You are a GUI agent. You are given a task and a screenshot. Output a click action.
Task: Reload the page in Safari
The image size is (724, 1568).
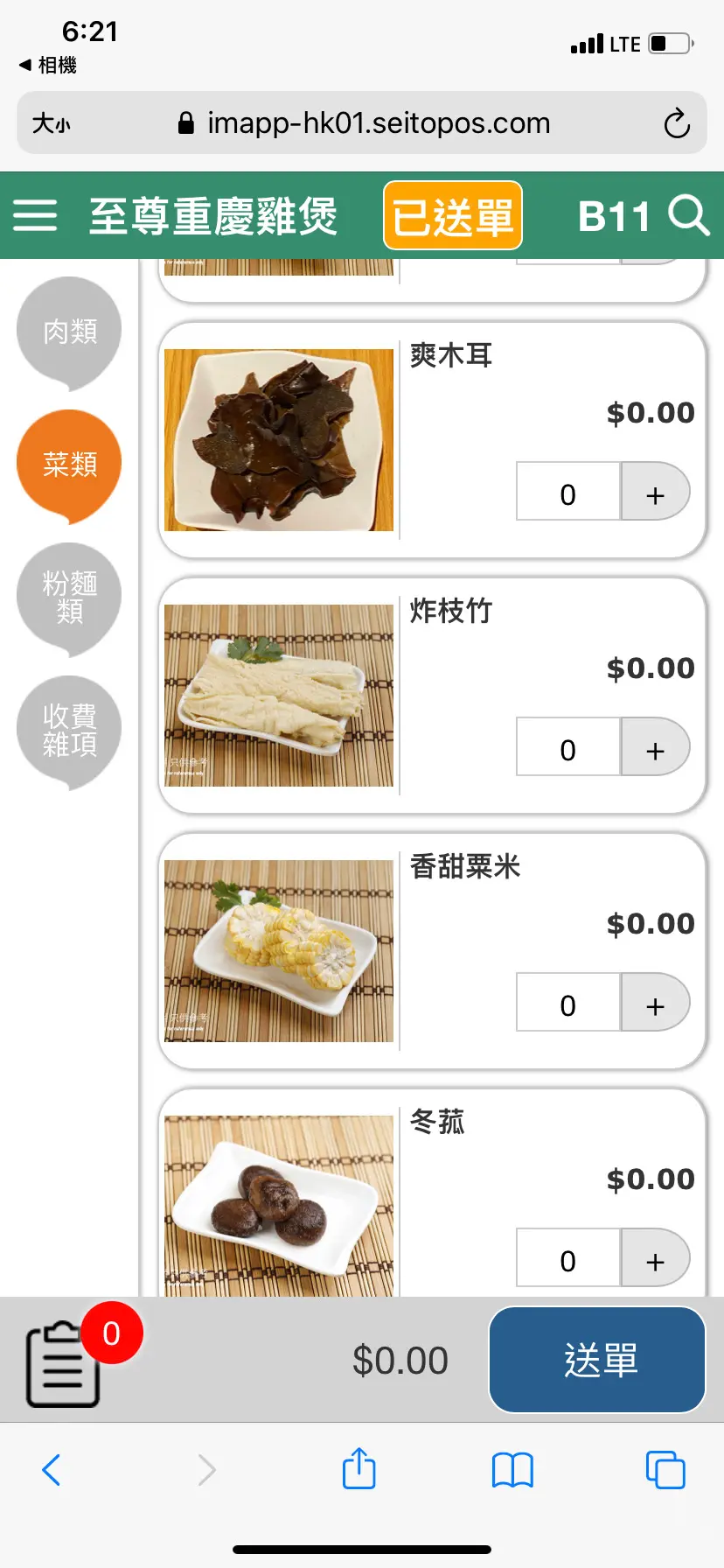[676, 123]
